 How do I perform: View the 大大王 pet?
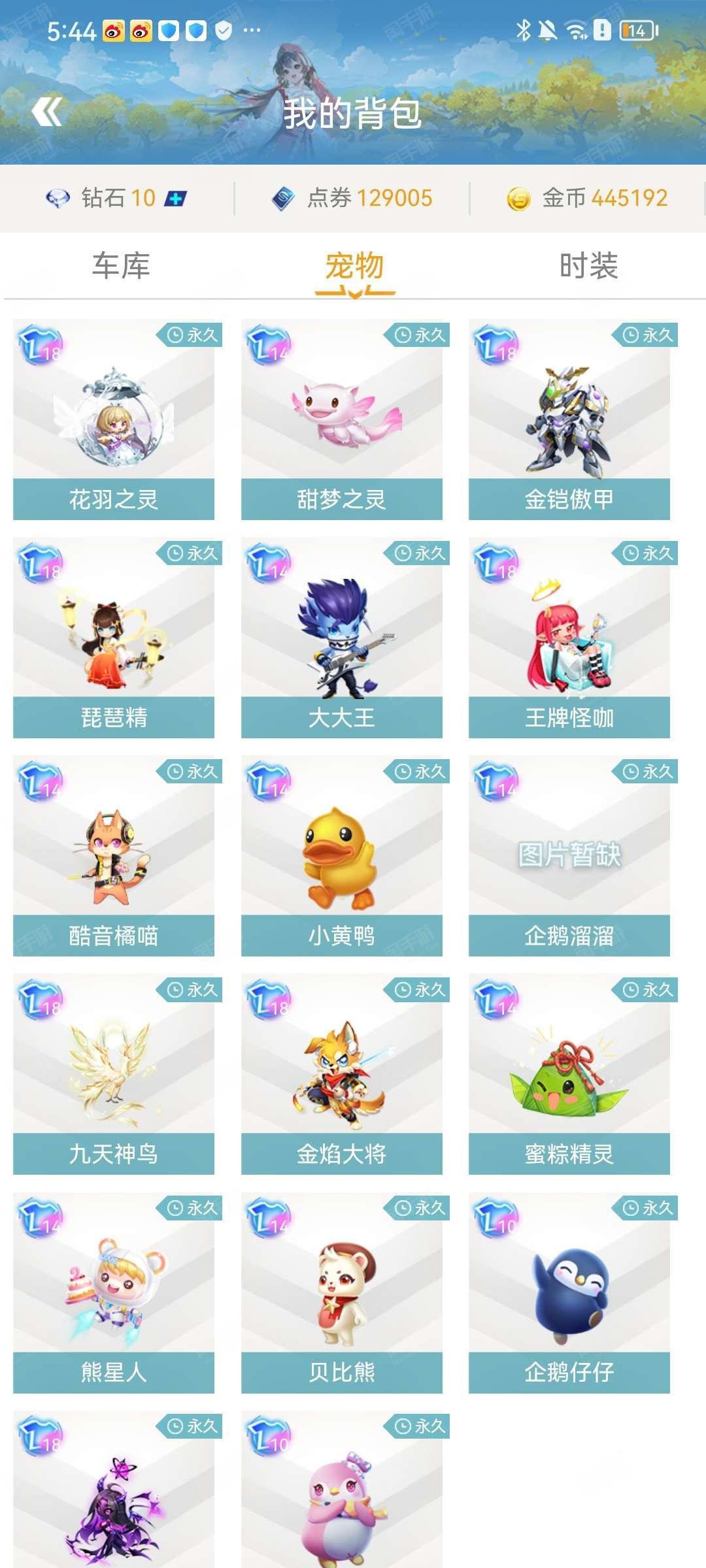(341, 638)
